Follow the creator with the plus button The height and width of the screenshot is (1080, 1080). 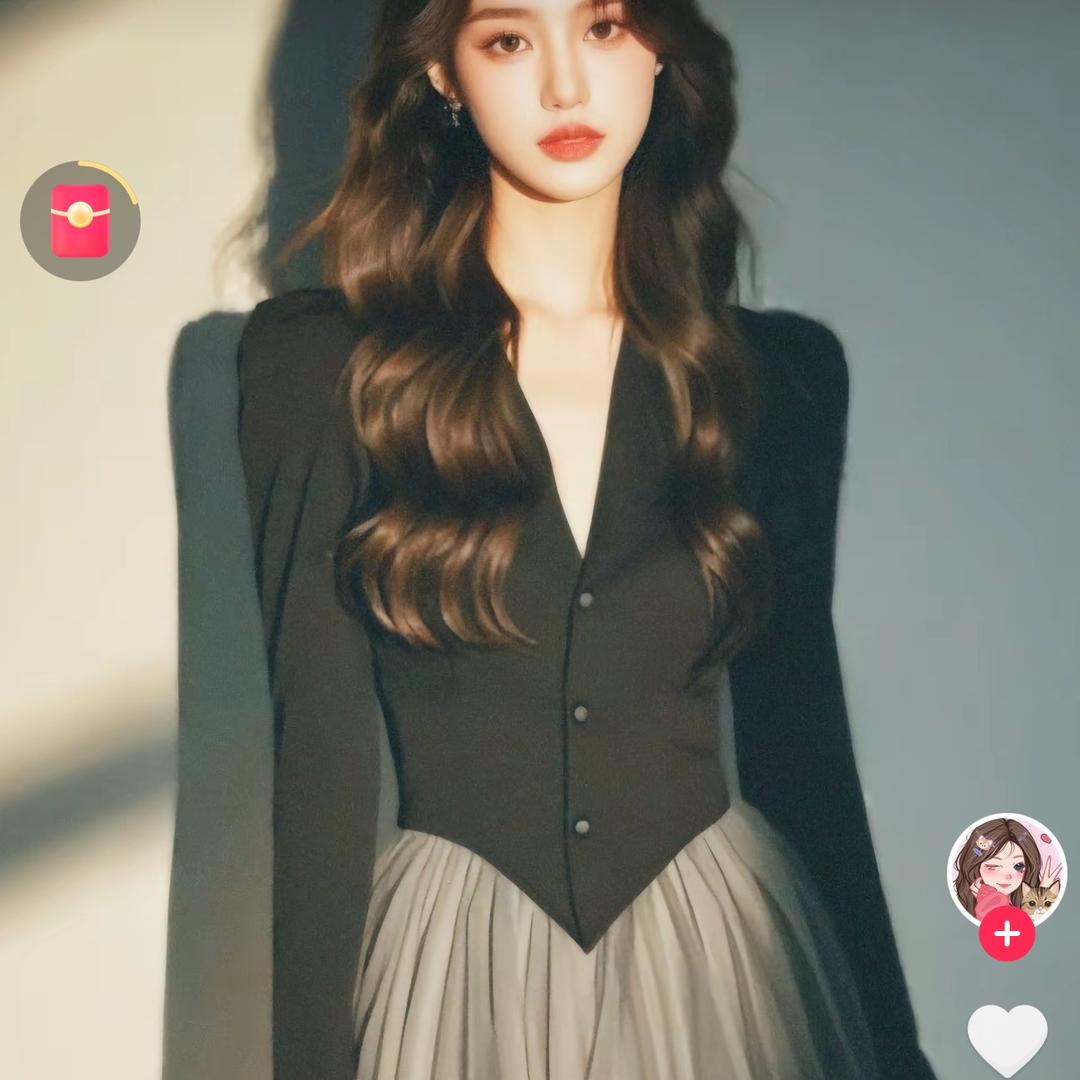pyautogui.click(x=1006, y=934)
